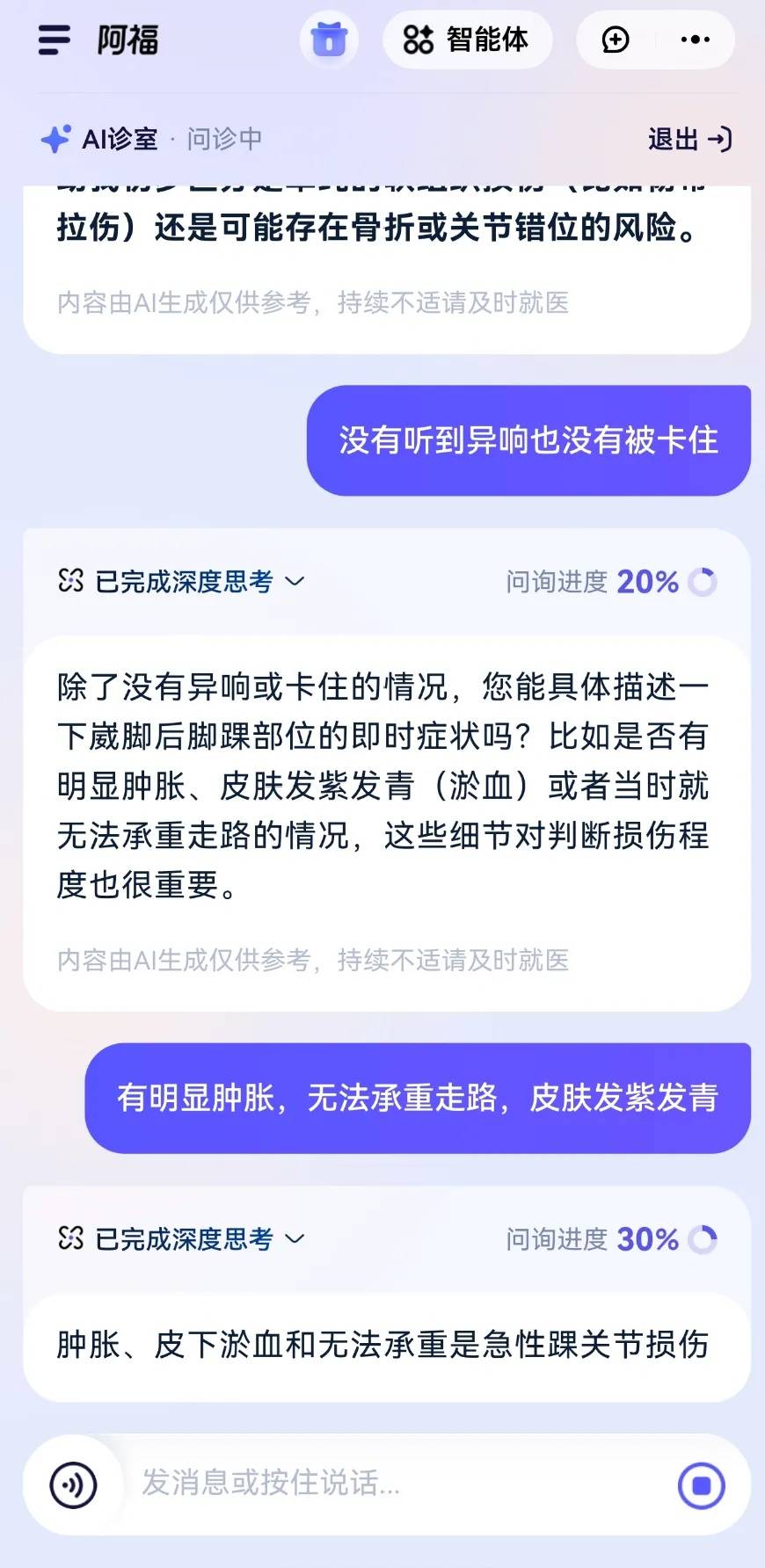Start a new chat conversation
765x1568 pixels.
click(x=616, y=40)
